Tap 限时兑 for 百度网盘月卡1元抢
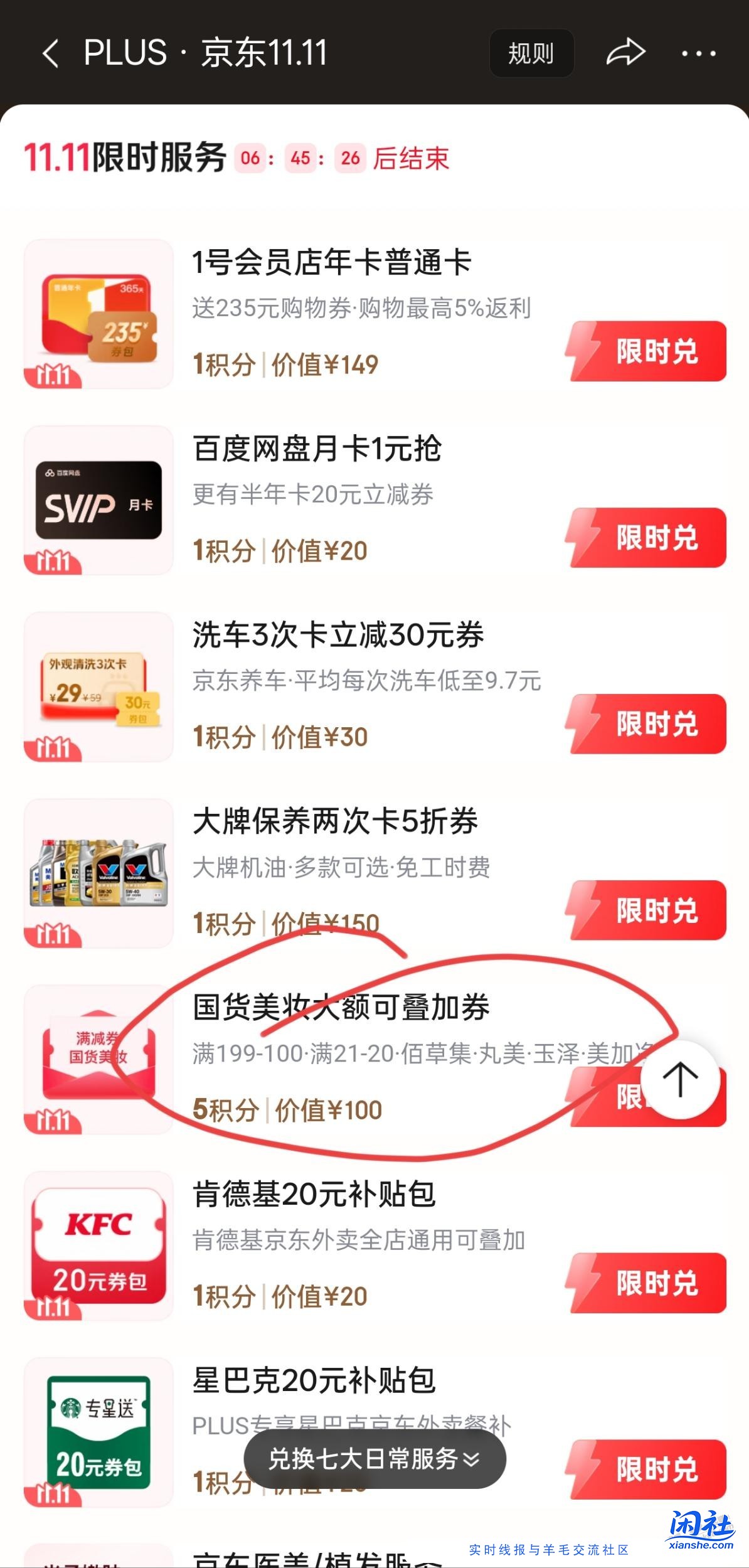The image size is (749, 1568). (646, 538)
